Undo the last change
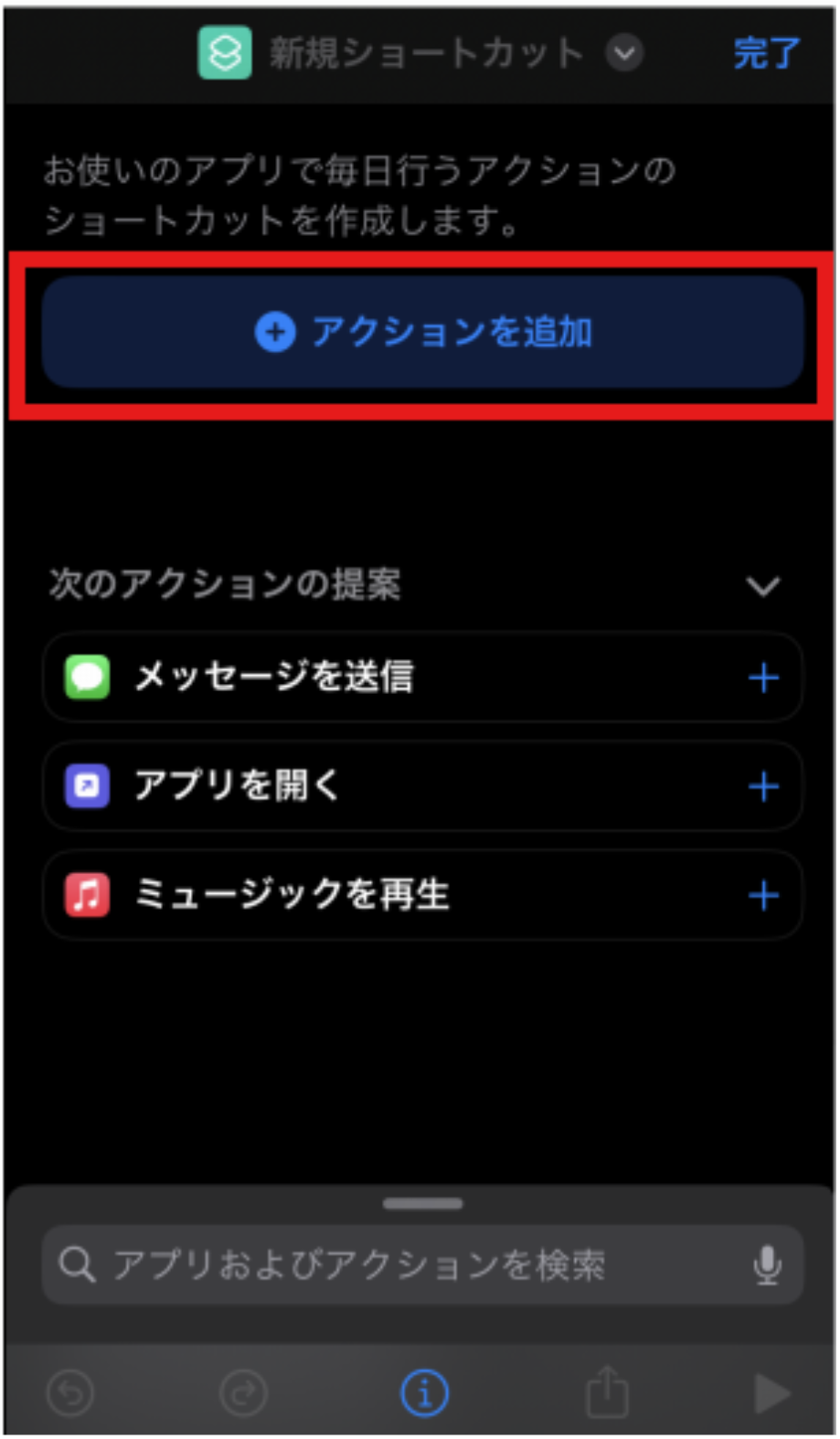 click(x=70, y=1394)
